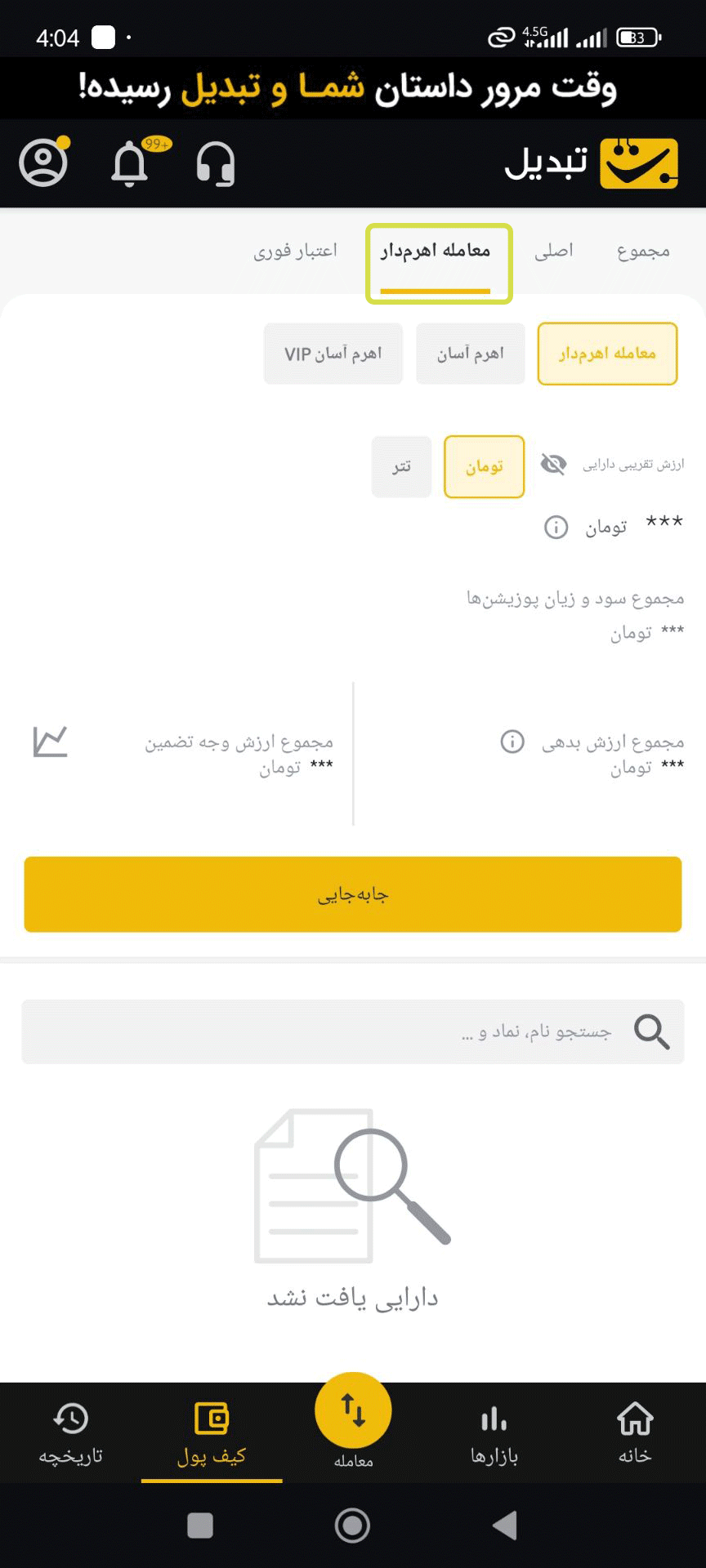Select the اهرم آسان VIP chip
Image resolution: width=706 pixels, height=1568 pixels.
pos(333,354)
